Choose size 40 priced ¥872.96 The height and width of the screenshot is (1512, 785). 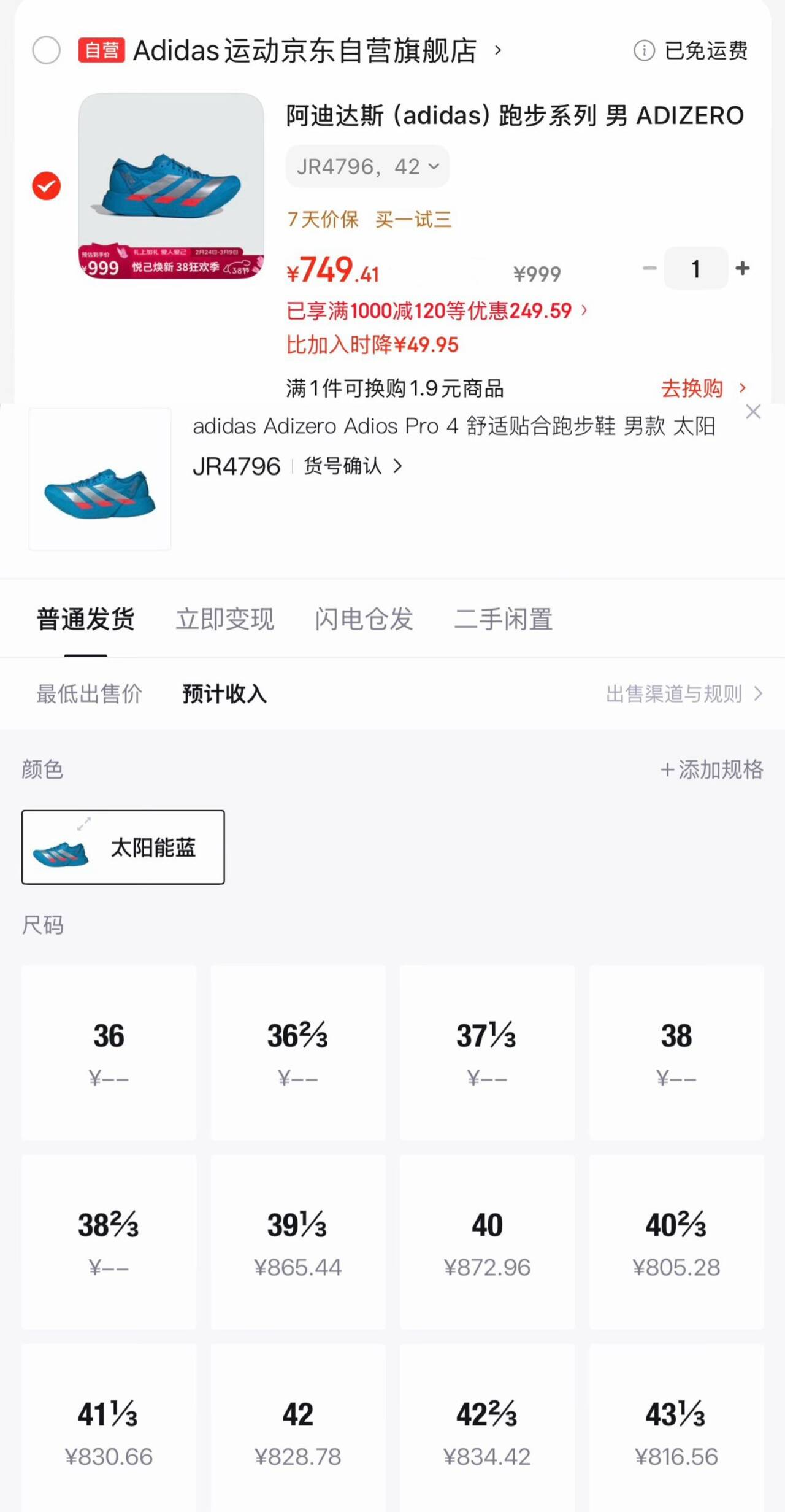click(x=487, y=1242)
